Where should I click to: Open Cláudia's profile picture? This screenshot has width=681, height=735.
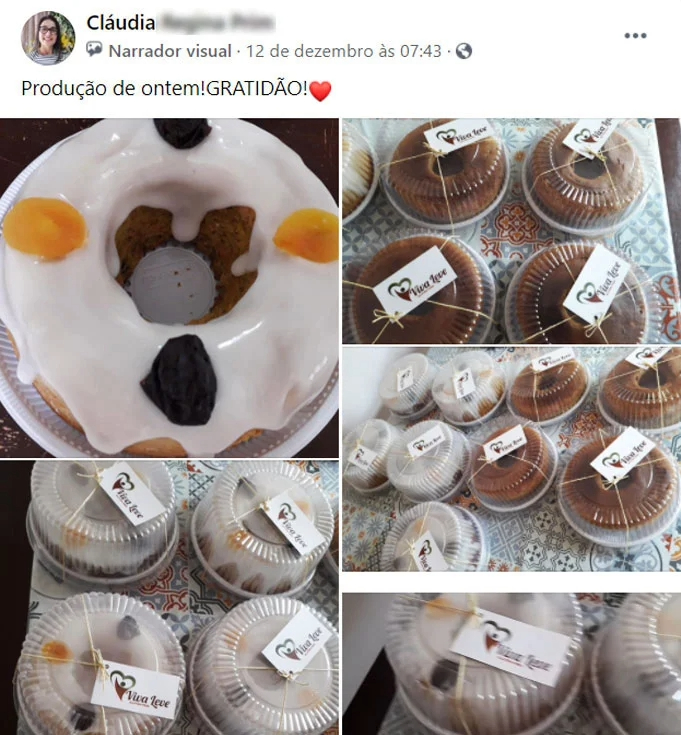point(48,38)
